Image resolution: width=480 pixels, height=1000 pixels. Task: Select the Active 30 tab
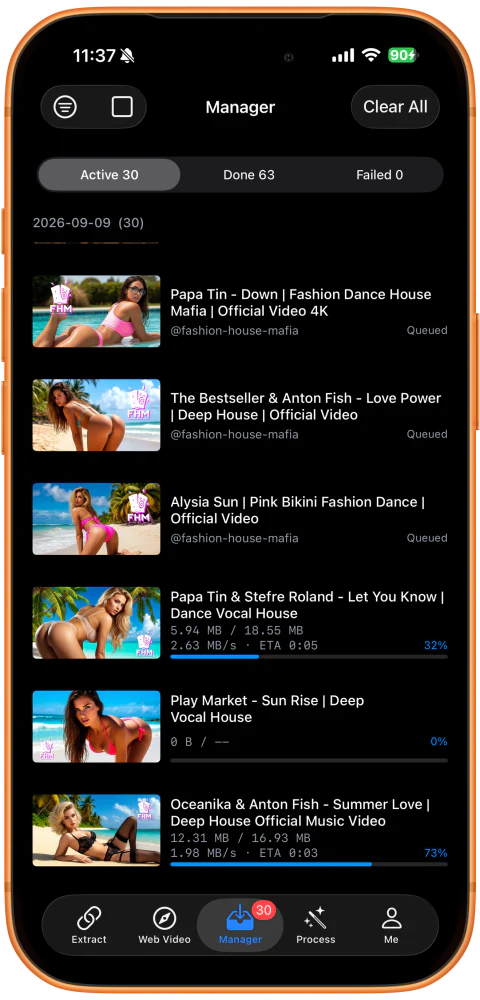[x=109, y=175]
